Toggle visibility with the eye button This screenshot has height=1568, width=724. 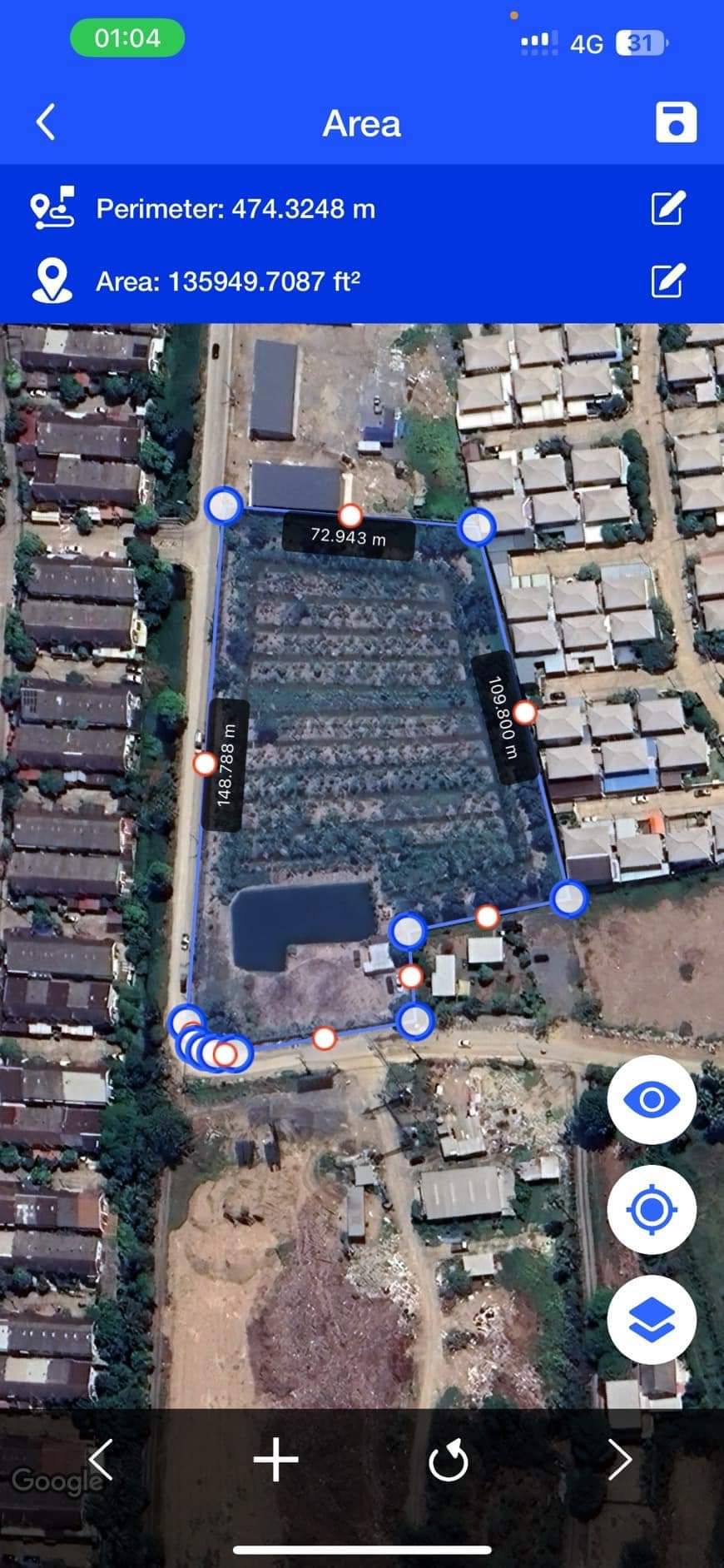652,1100
